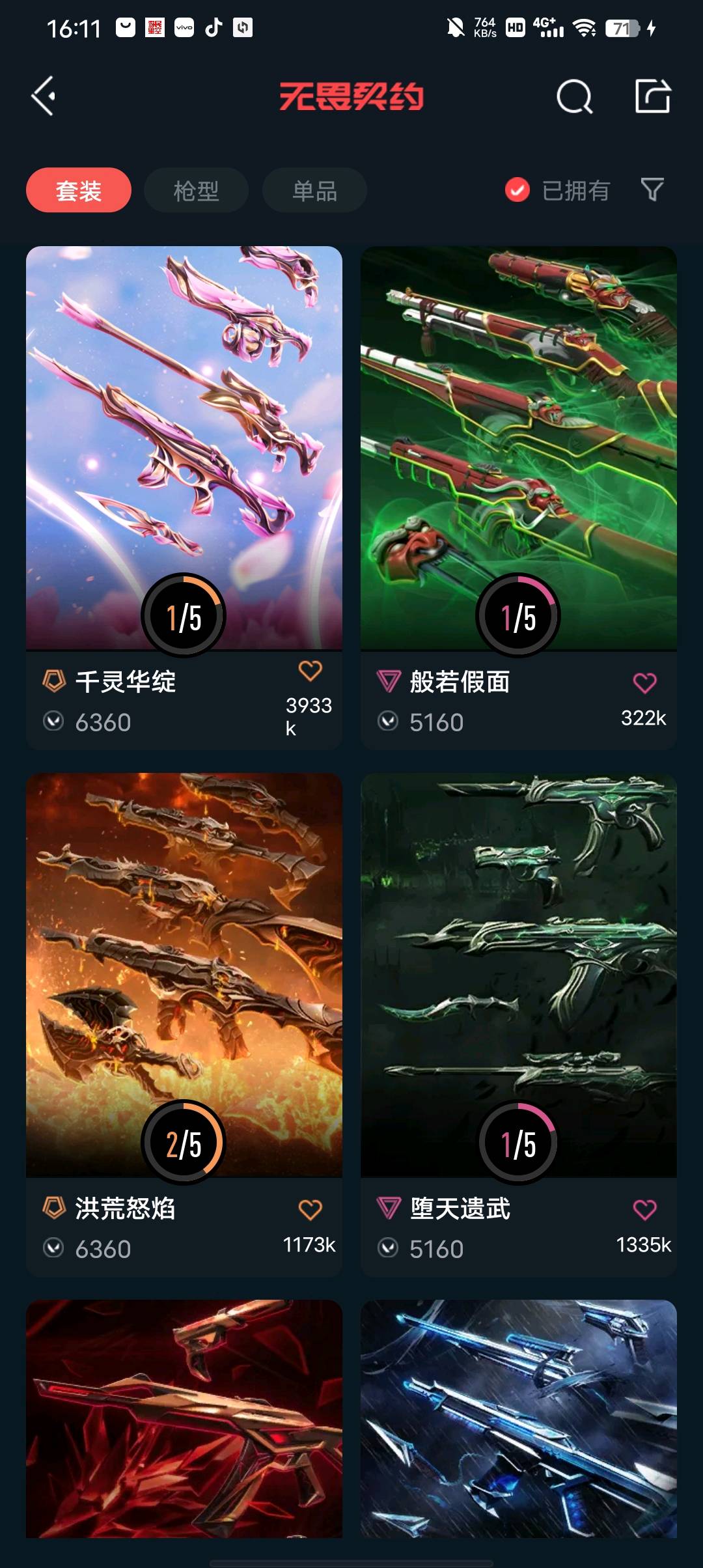Image resolution: width=703 pixels, height=1568 pixels.
Task: Open the filter funnel icon
Action: pyautogui.click(x=652, y=189)
